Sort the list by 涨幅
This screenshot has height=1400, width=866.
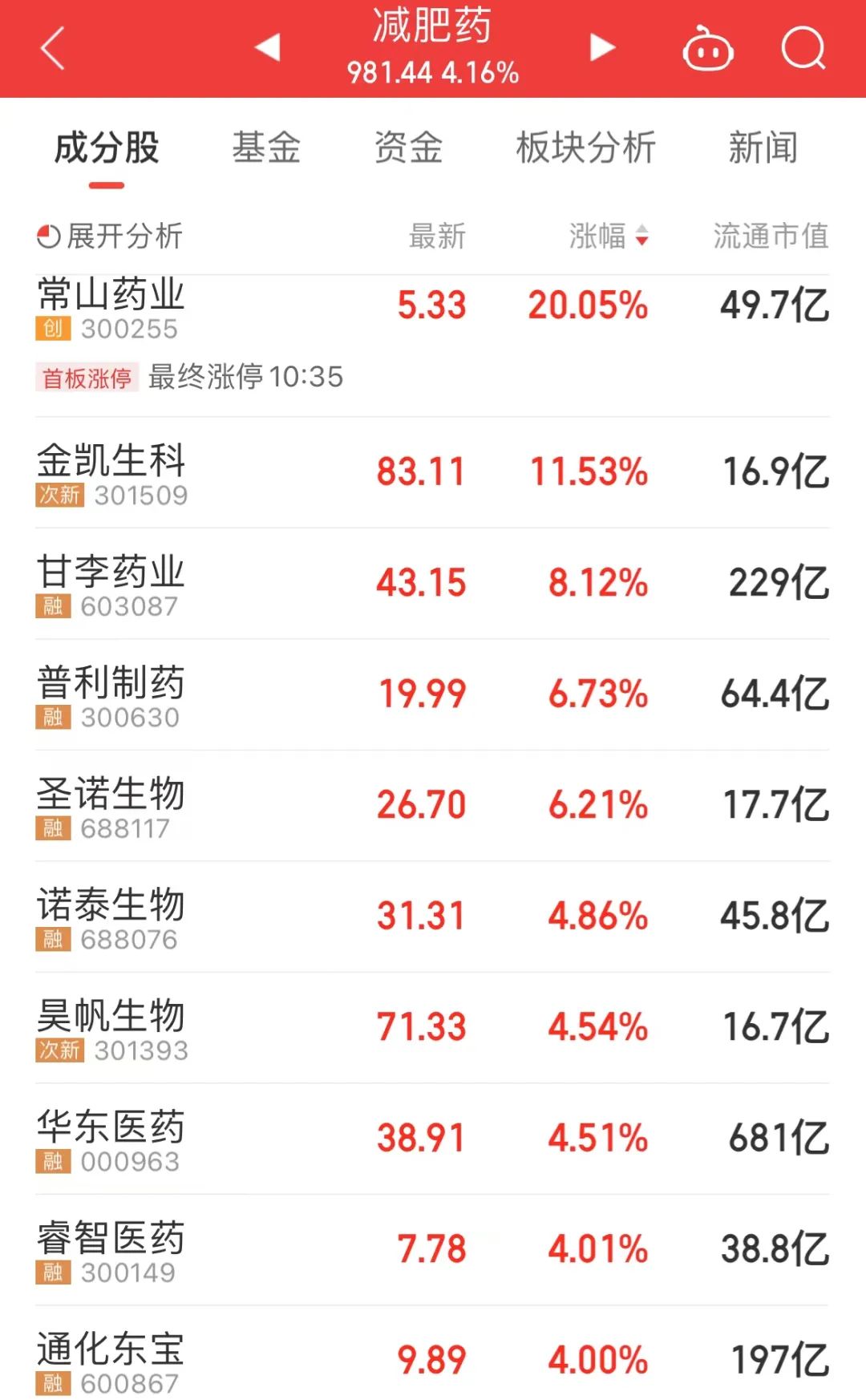point(609,237)
